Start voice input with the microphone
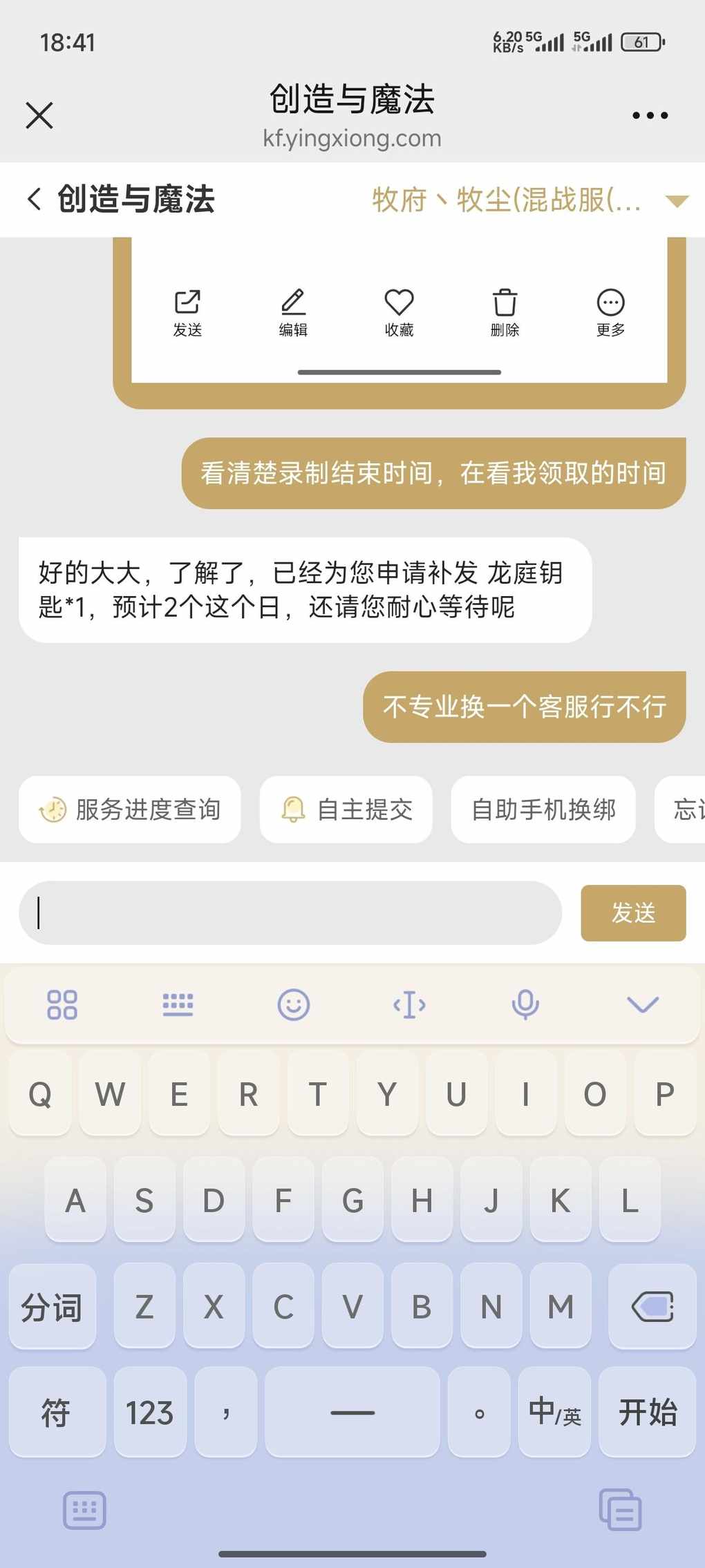 pos(525,1004)
